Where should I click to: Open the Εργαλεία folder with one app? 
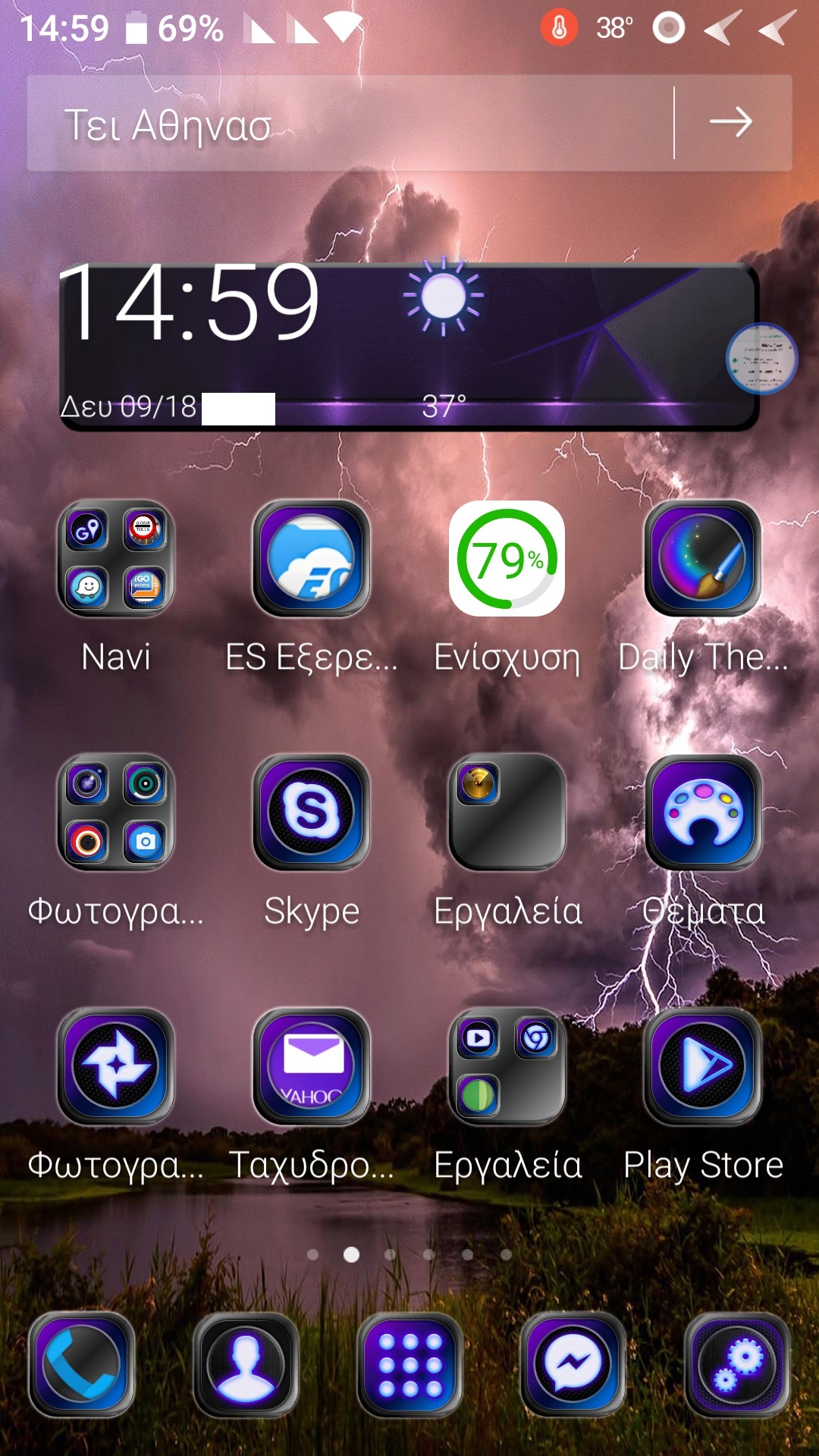click(x=507, y=812)
